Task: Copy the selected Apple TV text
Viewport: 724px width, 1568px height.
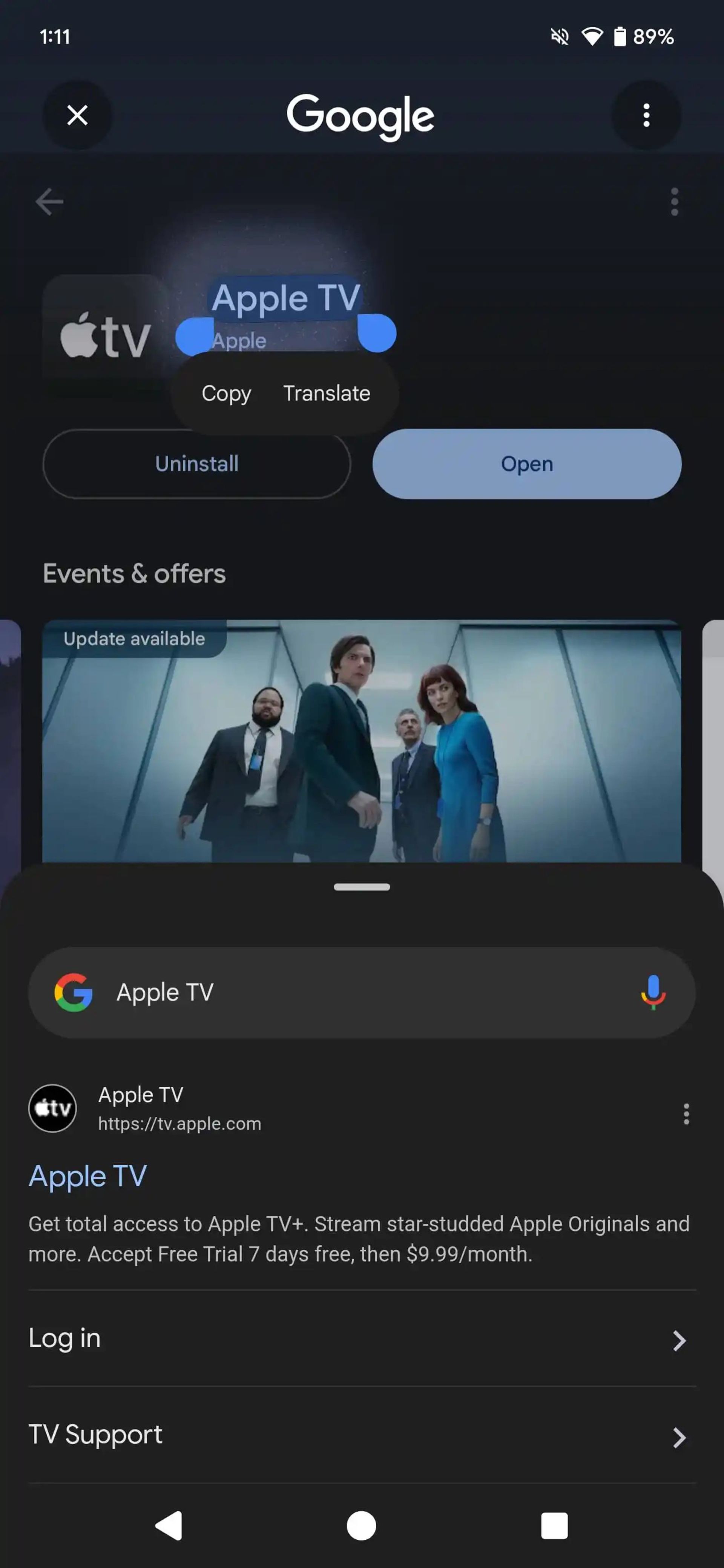Action: pos(226,393)
